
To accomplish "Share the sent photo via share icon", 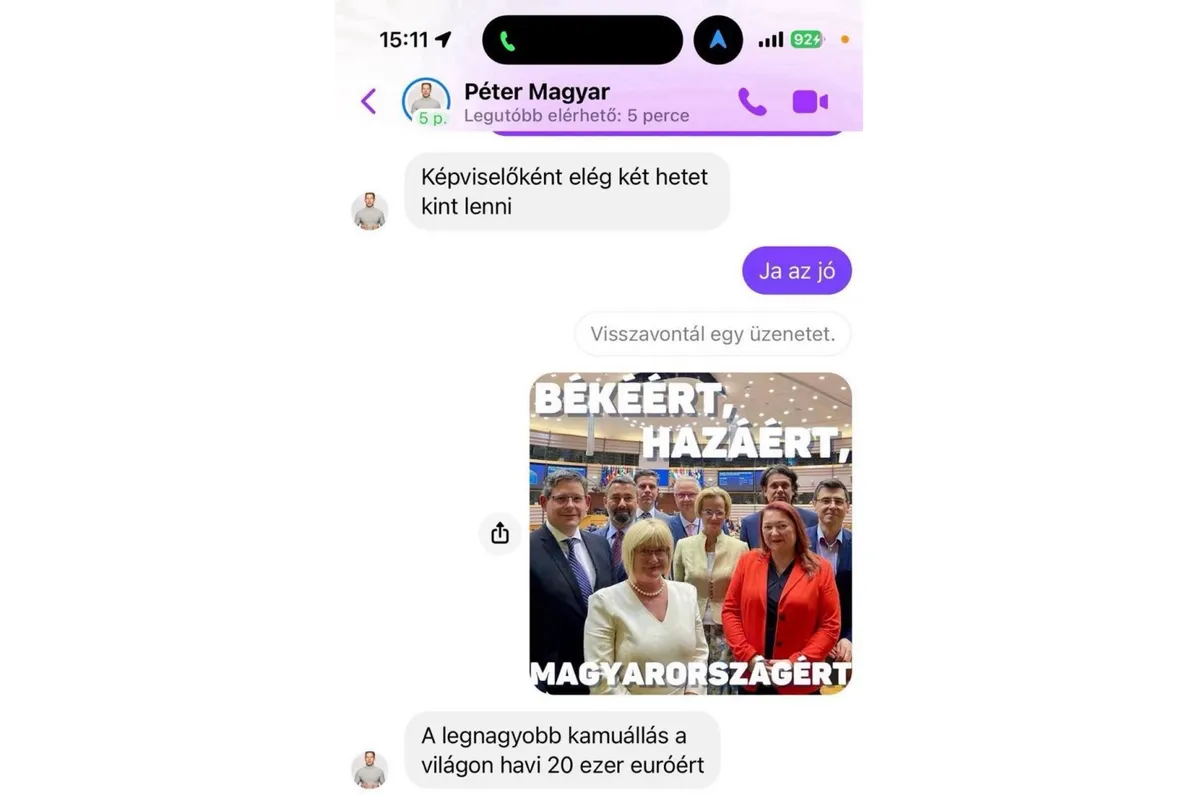I will pos(500,534).
